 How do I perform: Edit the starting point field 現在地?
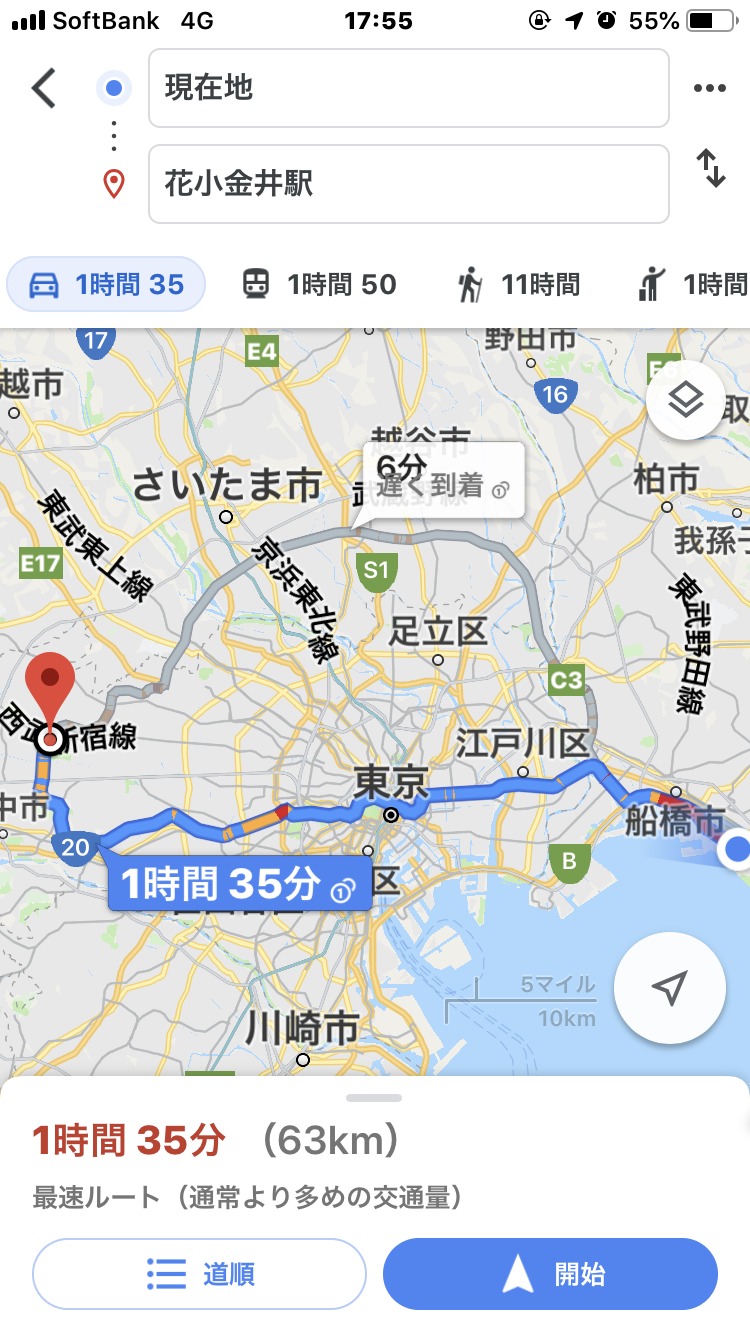(408, 88)
